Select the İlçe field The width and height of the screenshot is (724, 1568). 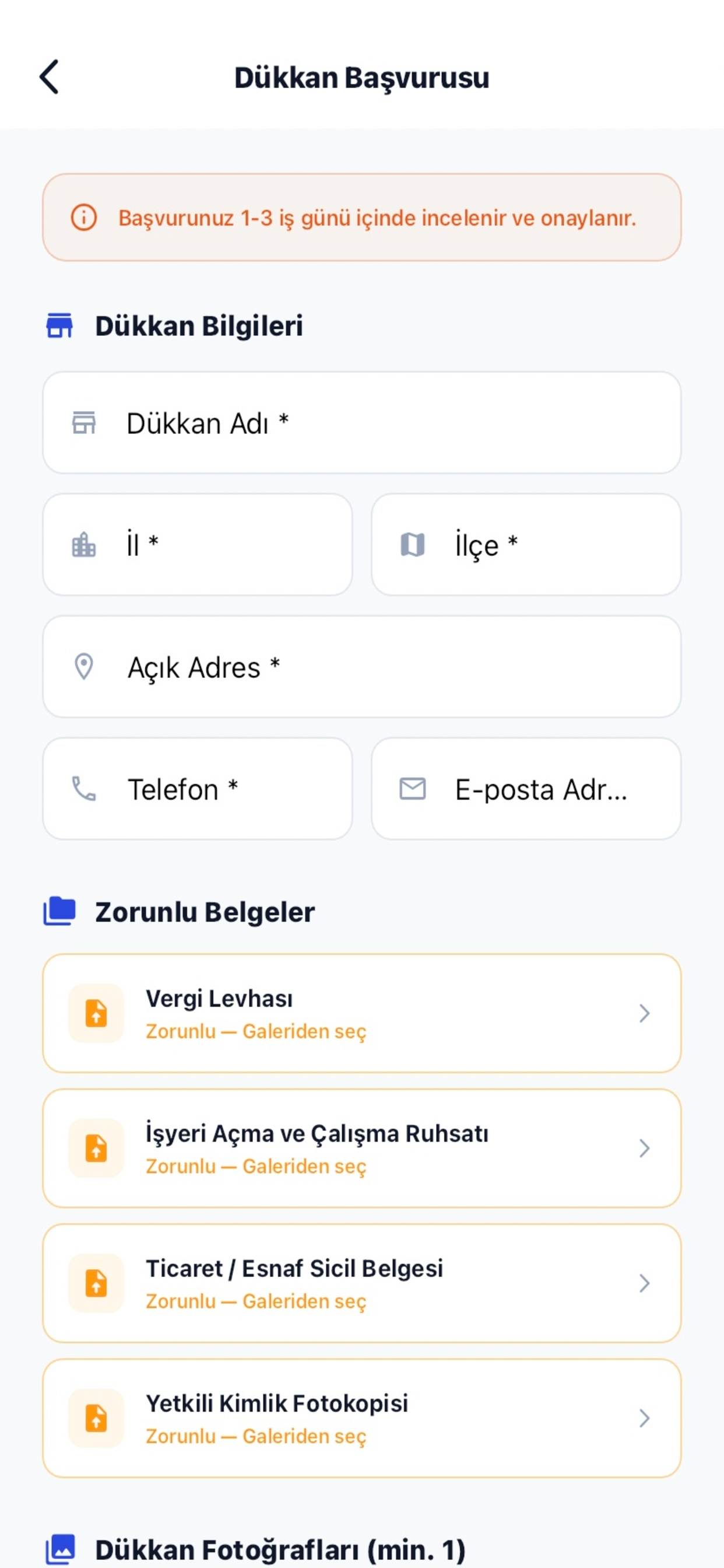(x=526, y=544)
